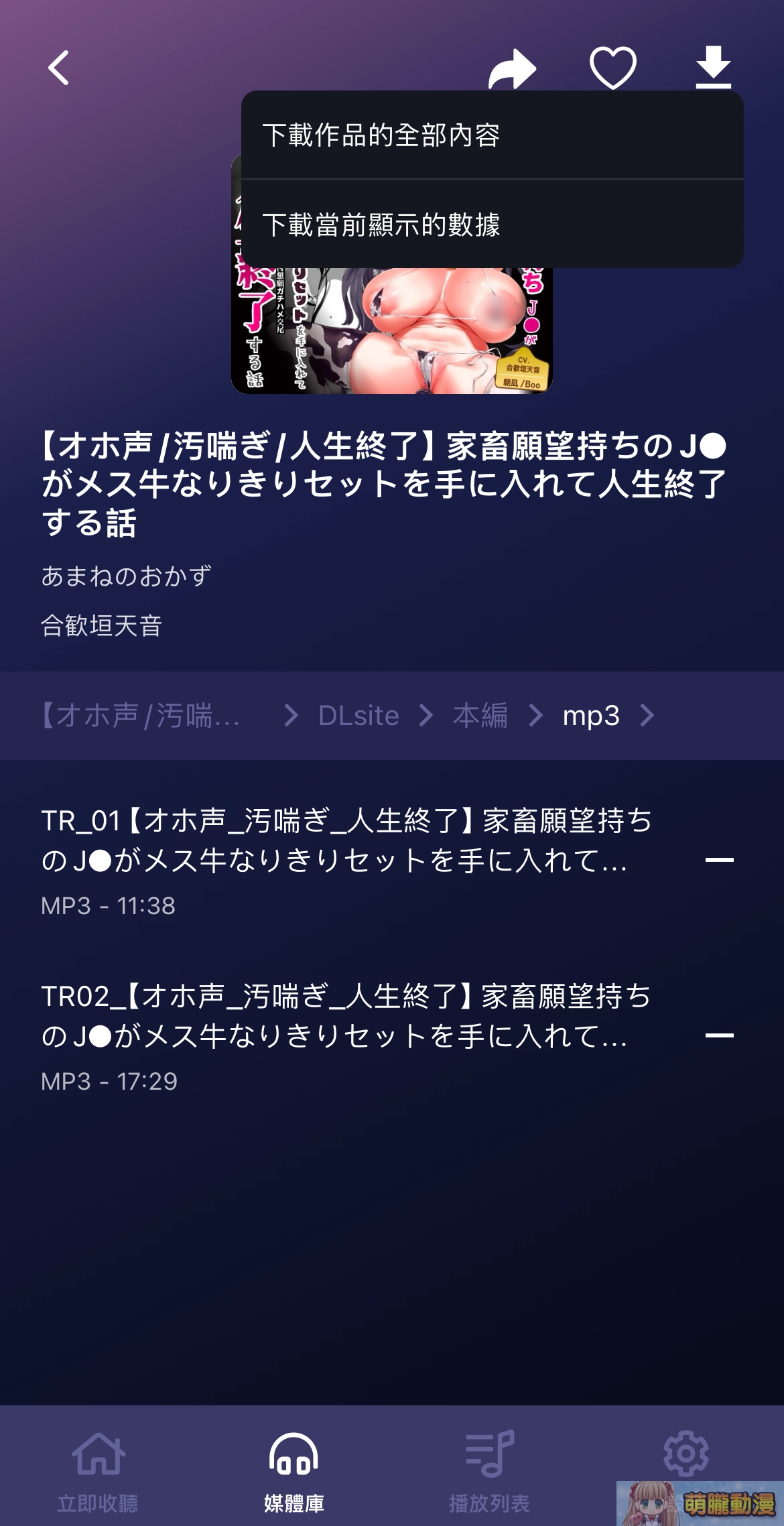
Task: Toggle favorite status for this work
Action: coord(612,67)
